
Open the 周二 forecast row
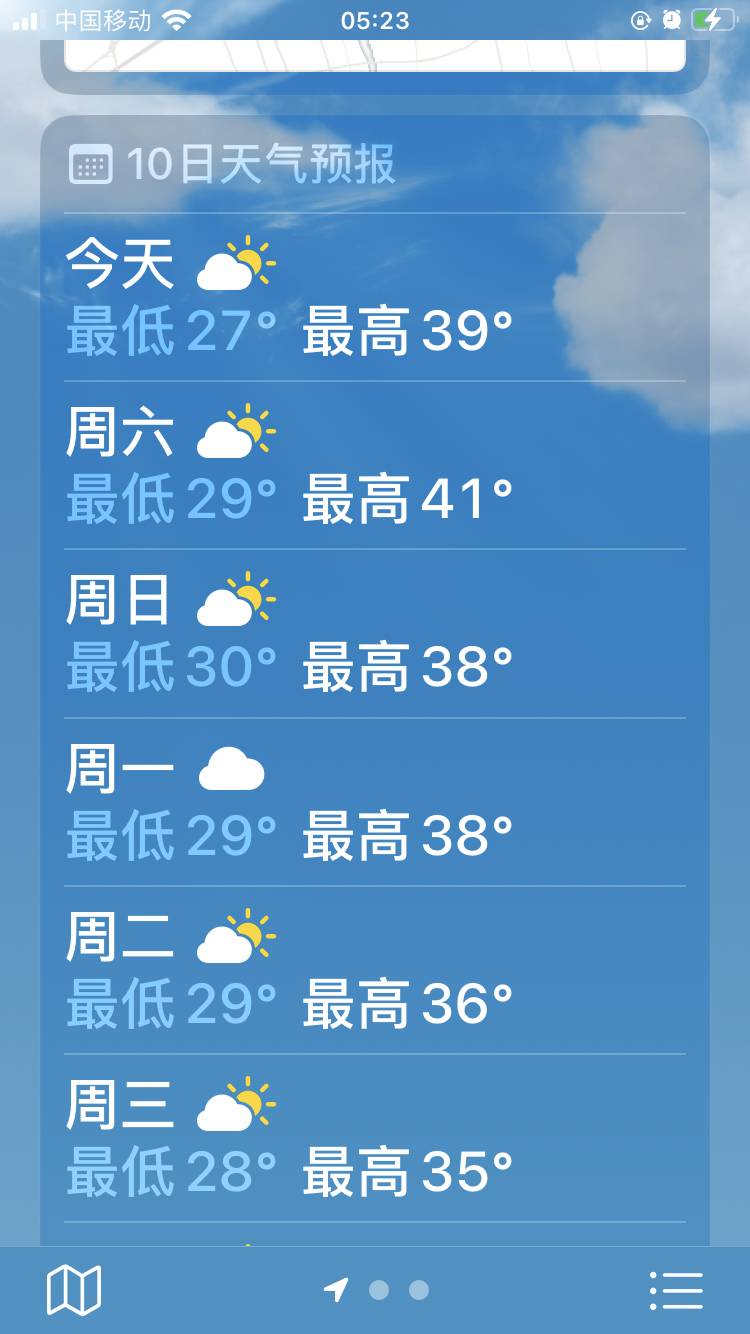(x=374, y=970)
